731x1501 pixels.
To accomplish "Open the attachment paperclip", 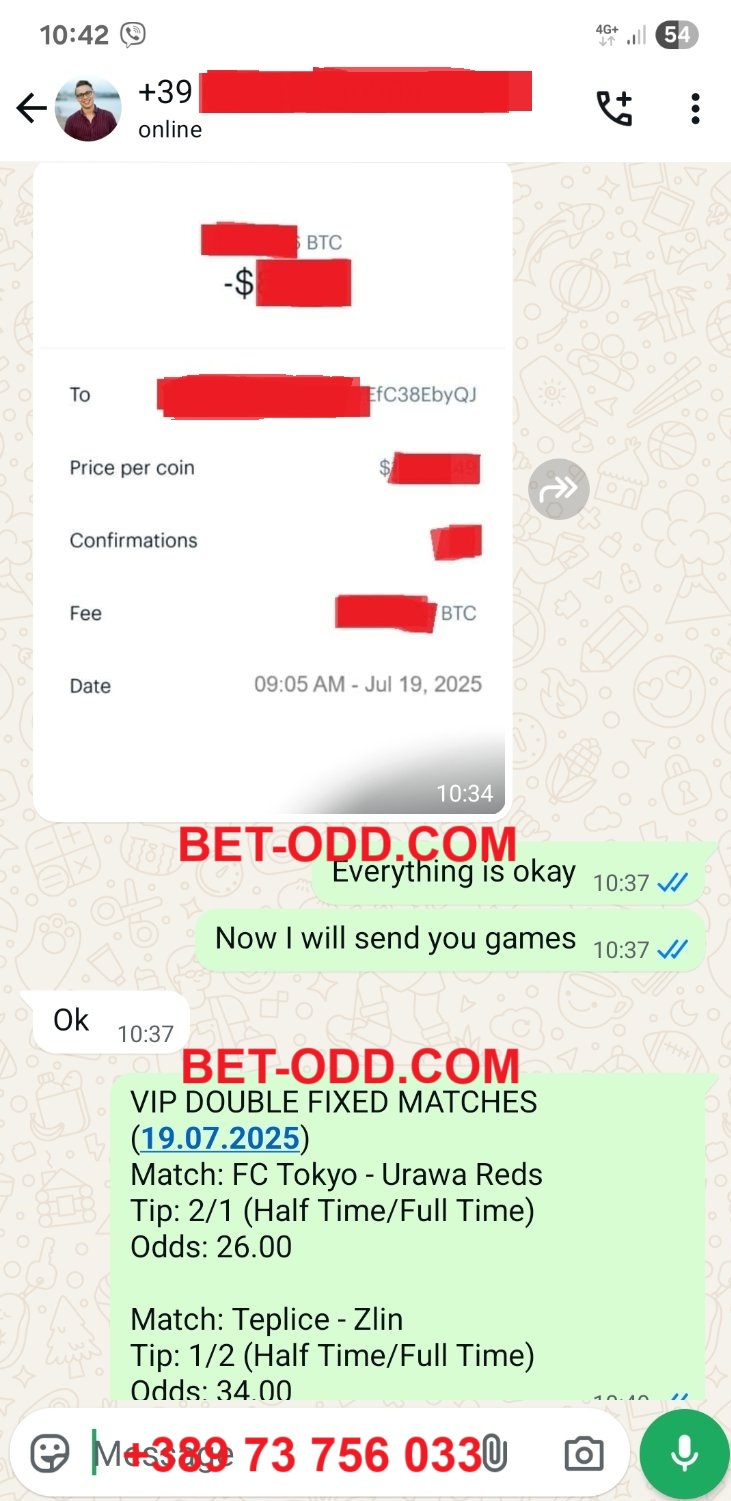I will coord(495,1453).
